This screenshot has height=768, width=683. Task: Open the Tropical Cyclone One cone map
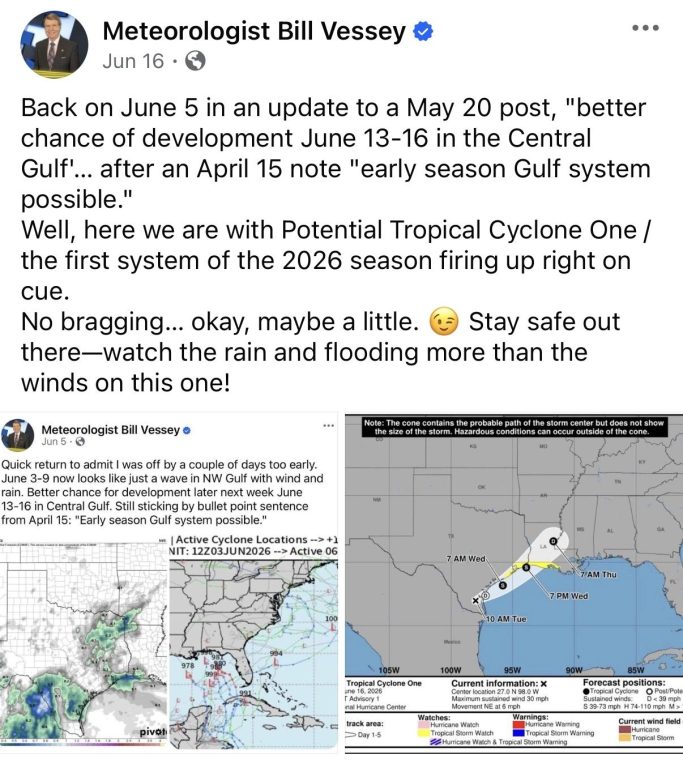[514, 582]
